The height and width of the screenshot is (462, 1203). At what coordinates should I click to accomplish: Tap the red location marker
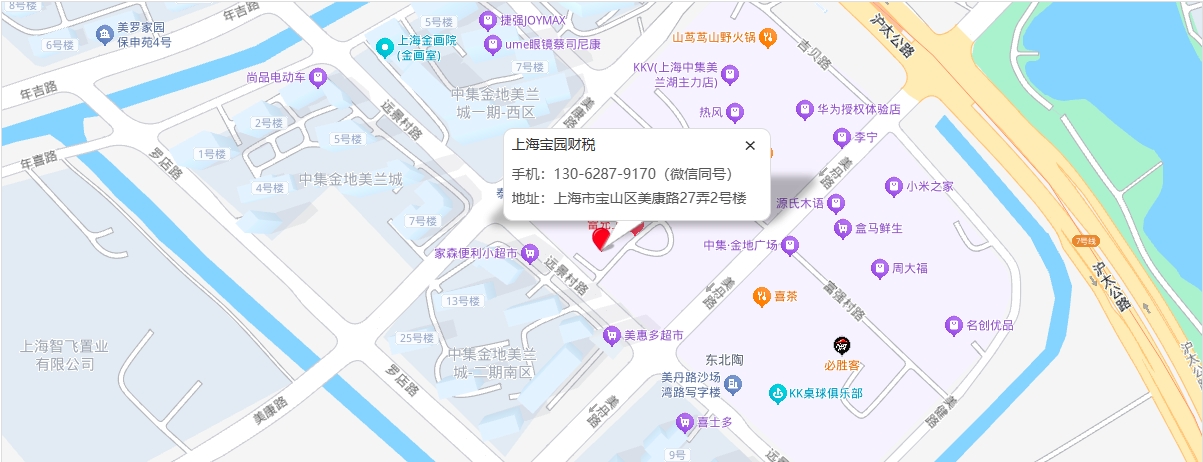(x=601, y=239)
